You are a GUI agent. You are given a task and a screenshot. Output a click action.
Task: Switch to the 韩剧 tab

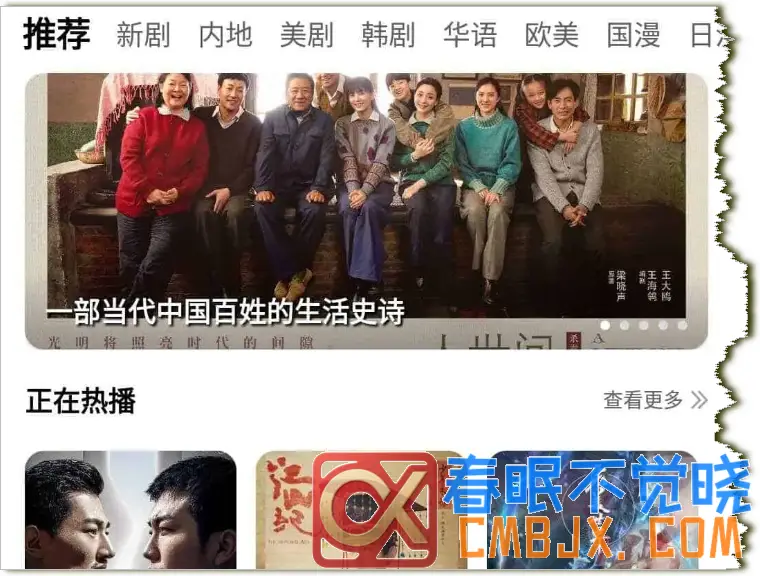coord(388,36)
